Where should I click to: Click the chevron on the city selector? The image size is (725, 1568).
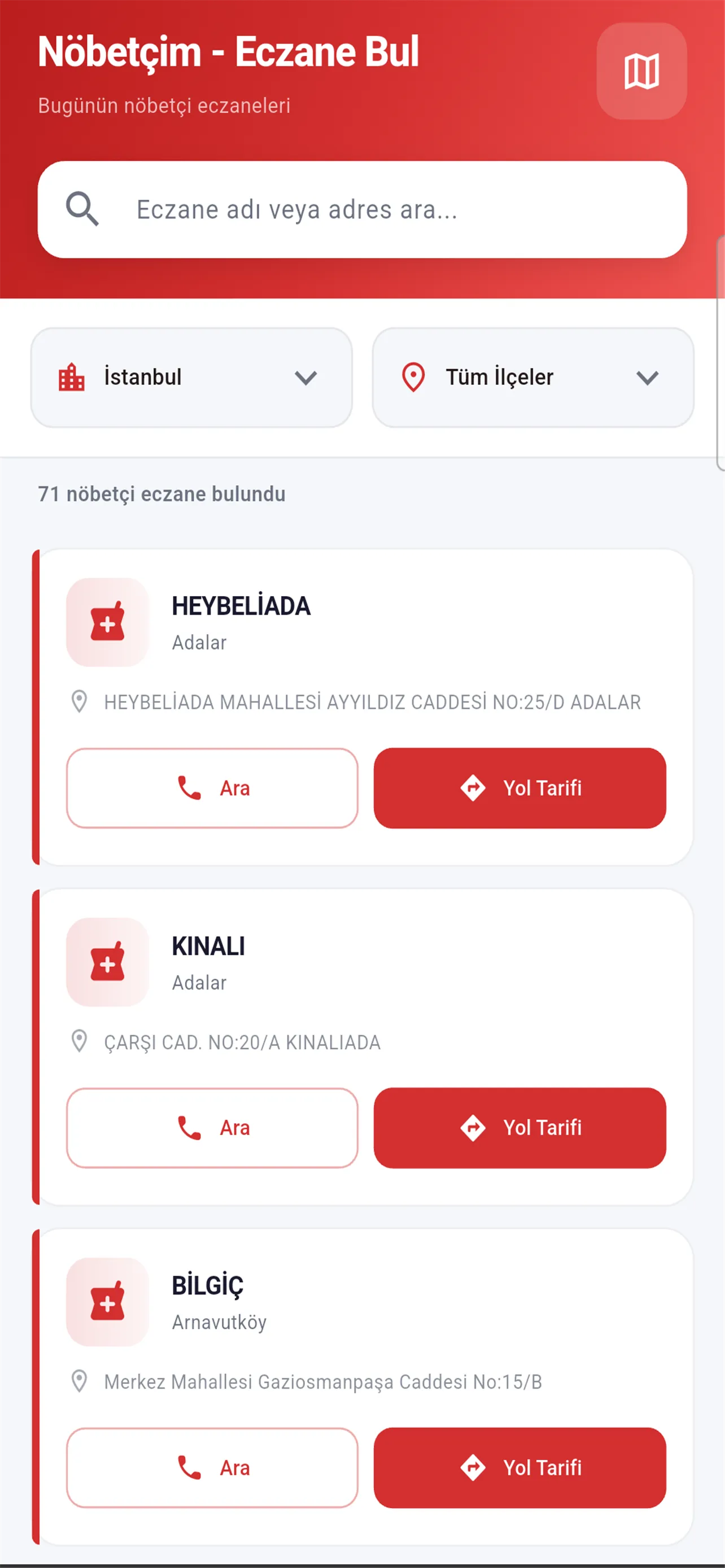(x=305, y=378)
